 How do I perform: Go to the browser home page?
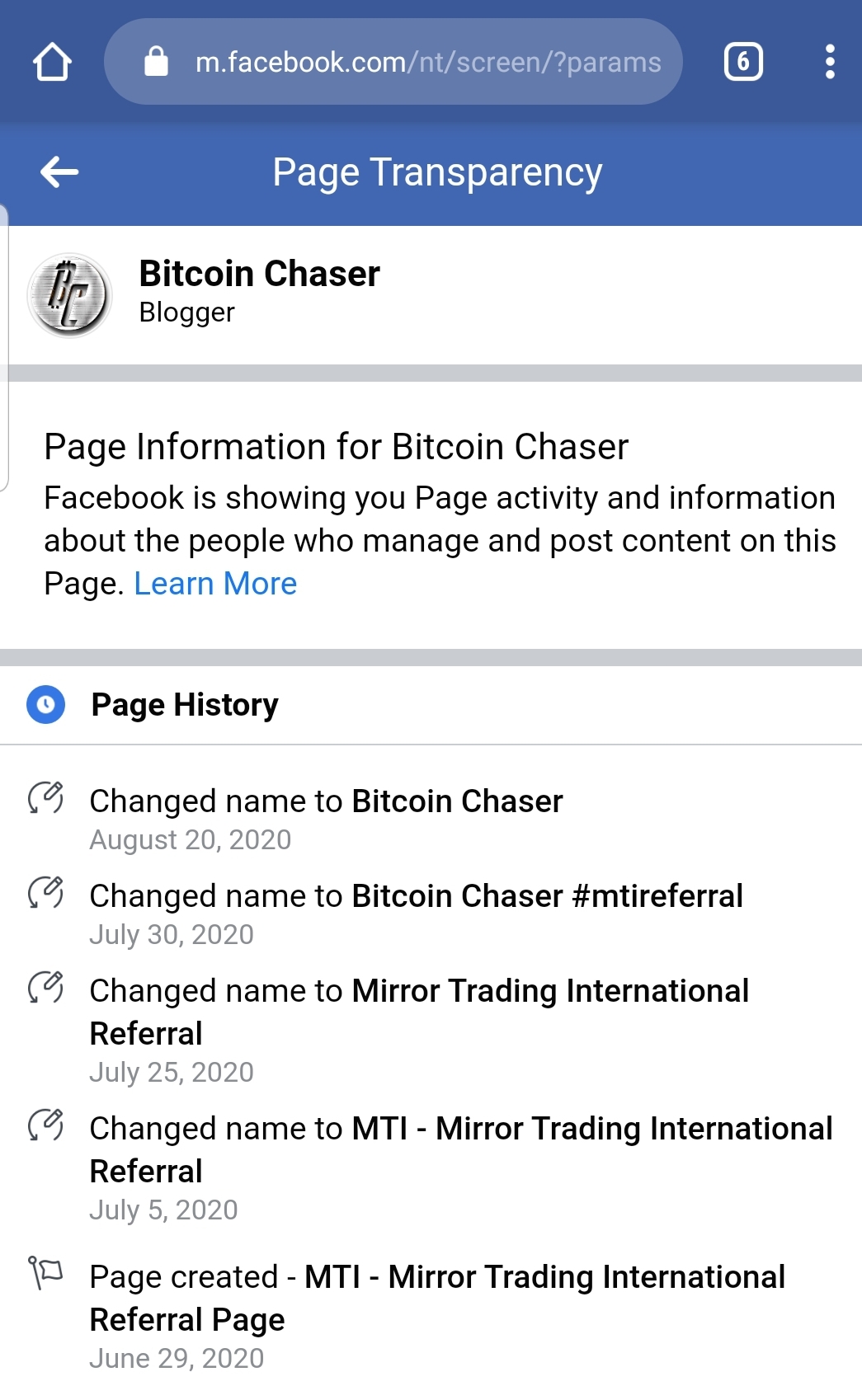pyautogui.click(x=52, y=62)
